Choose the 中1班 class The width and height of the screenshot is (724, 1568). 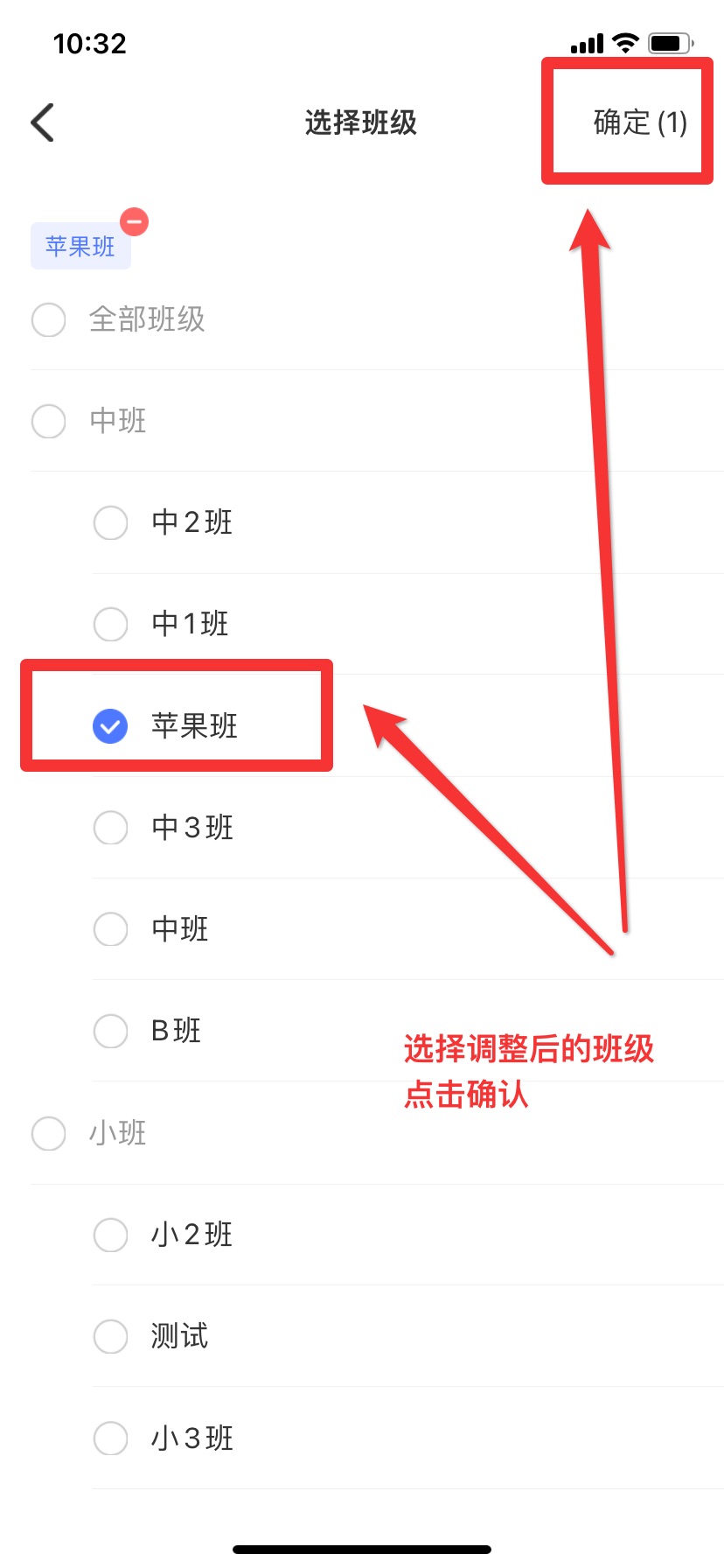111,625
